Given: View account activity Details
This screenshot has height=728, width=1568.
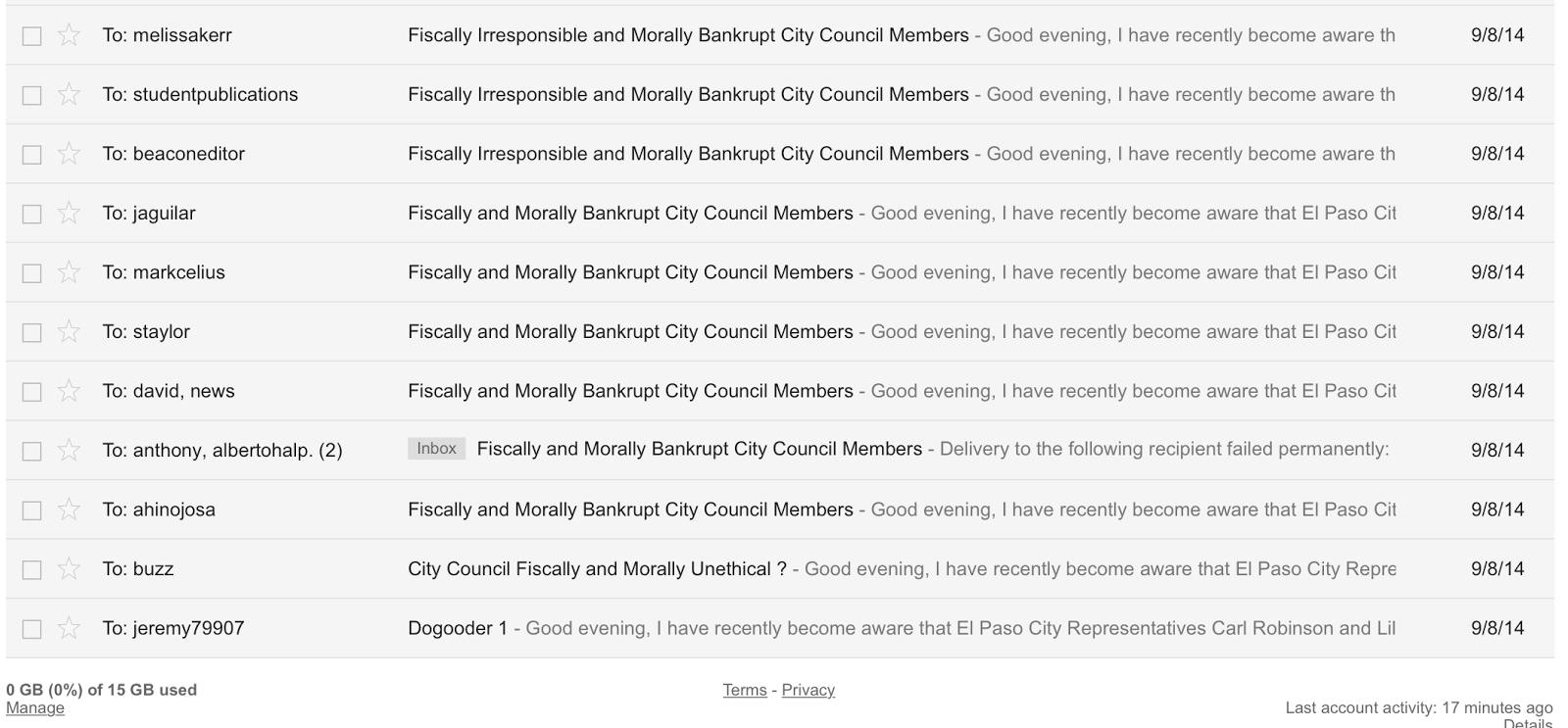Looking at the screenshot, I should pyautogui.click(x=1528, y=723).
